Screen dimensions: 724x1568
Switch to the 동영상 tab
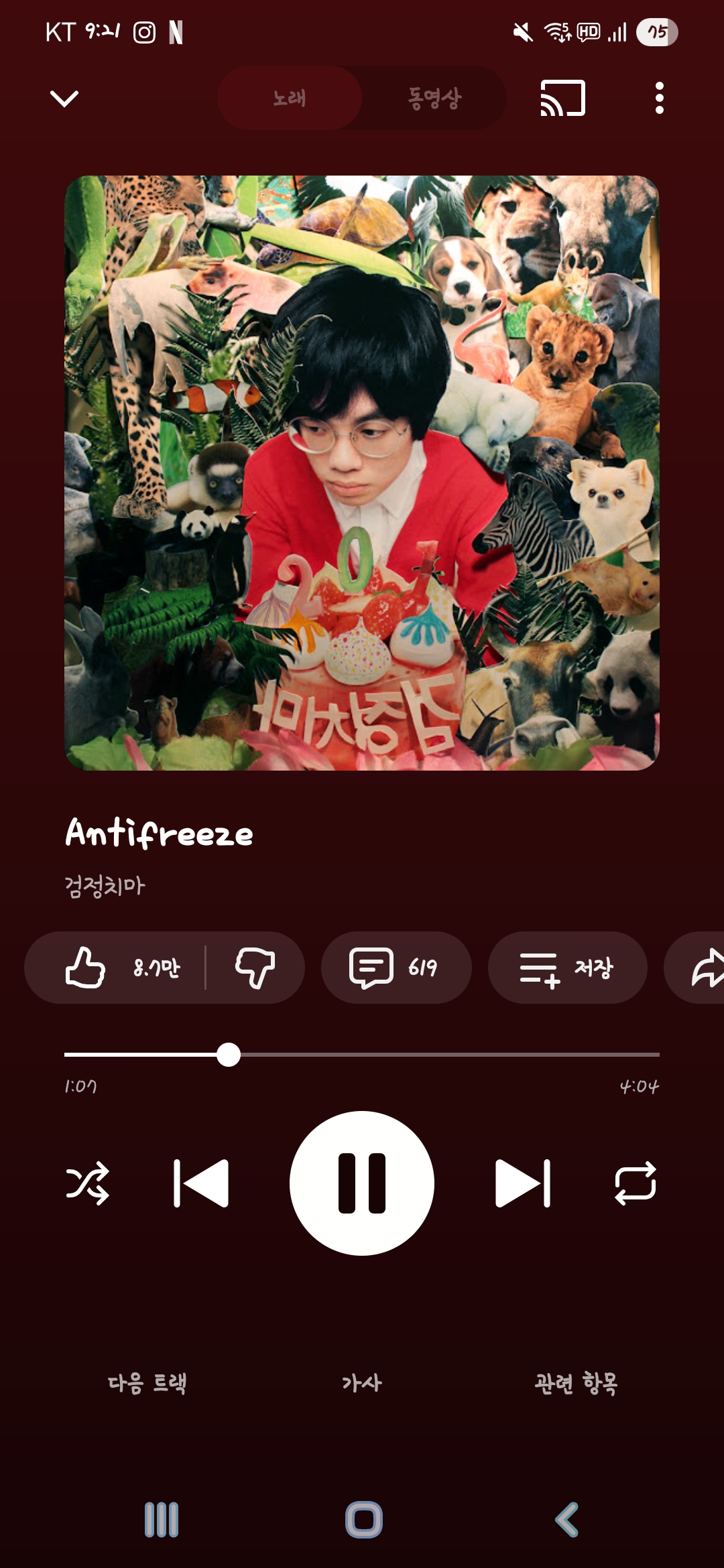pyautogui.click(x=434, y=99)
